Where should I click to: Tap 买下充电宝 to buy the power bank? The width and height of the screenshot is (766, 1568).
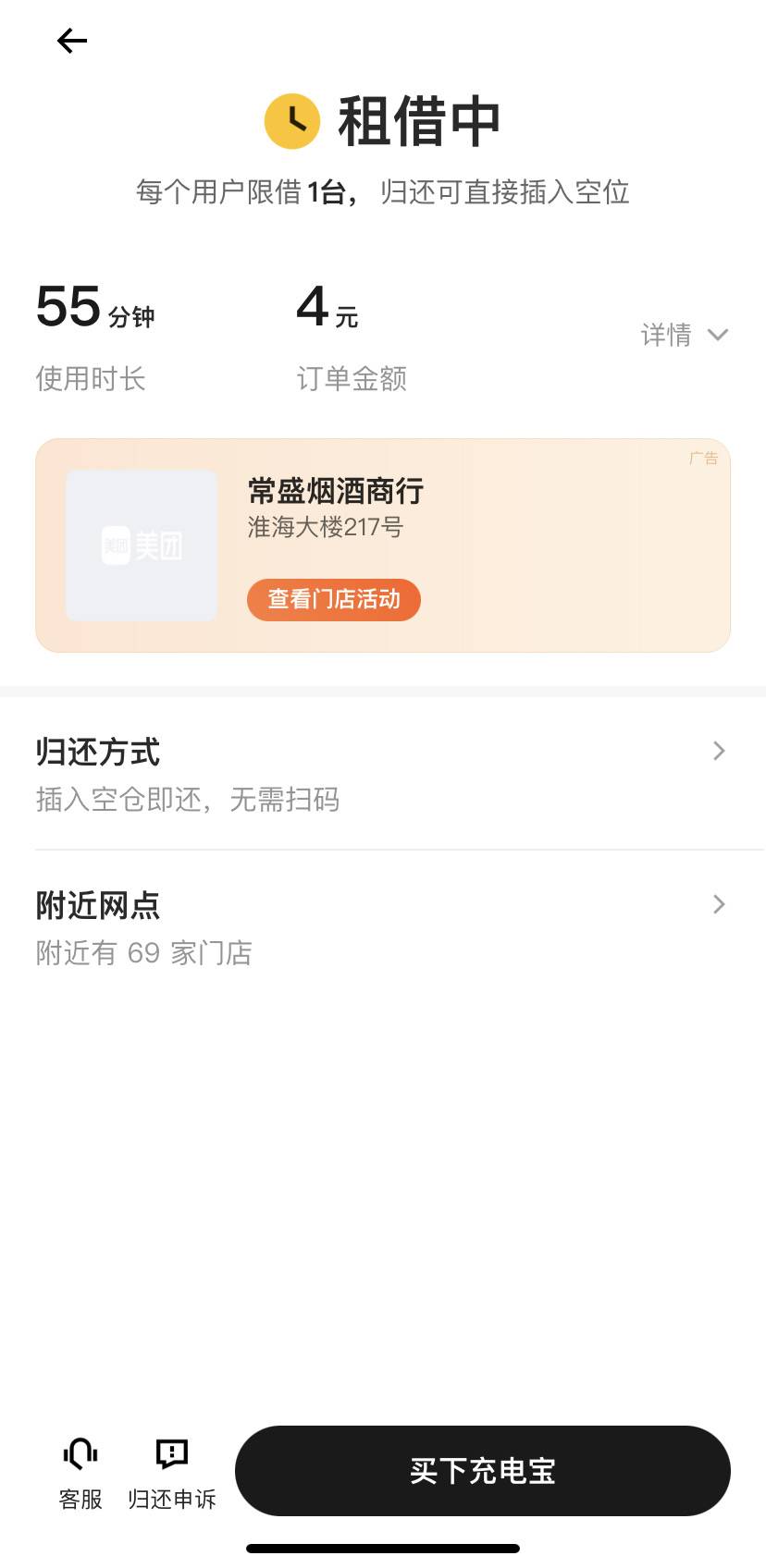(x=482, y=1470)
